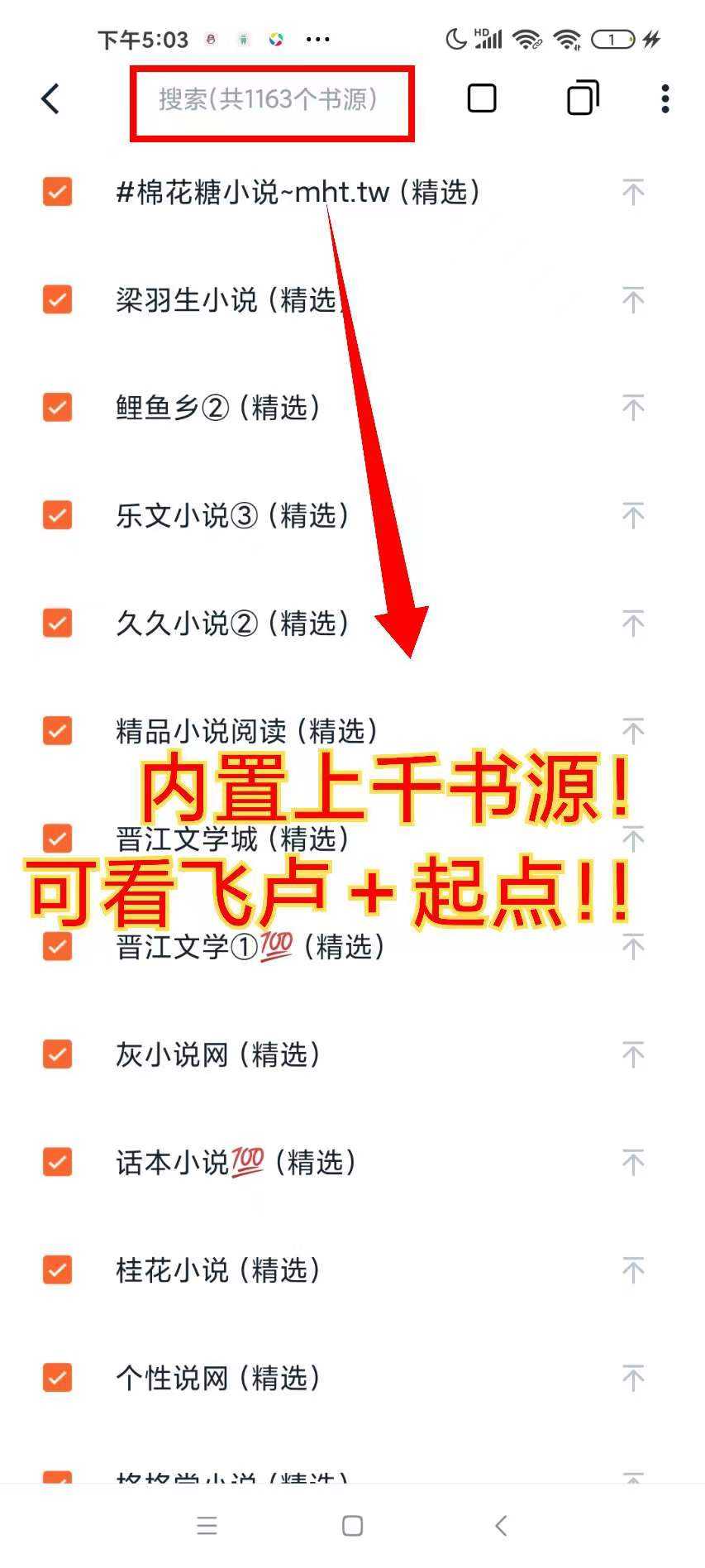This screenshot has width=705, height=1568.
Task: Open the 乐文小说③ source entry
Action: 231,515
